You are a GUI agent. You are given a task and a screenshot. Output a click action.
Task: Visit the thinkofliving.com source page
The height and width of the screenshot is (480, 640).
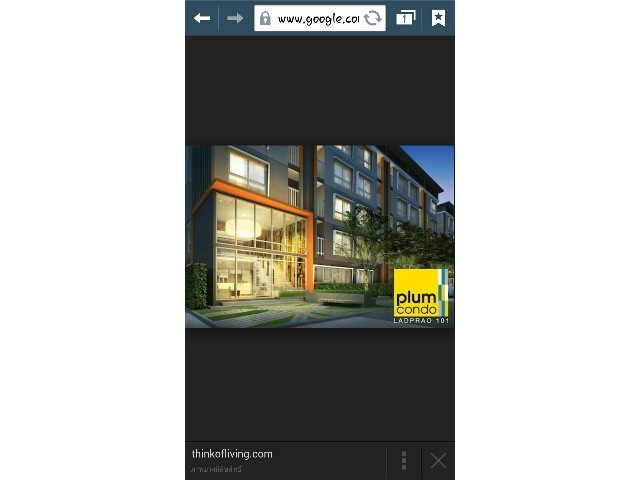point(232,454)
